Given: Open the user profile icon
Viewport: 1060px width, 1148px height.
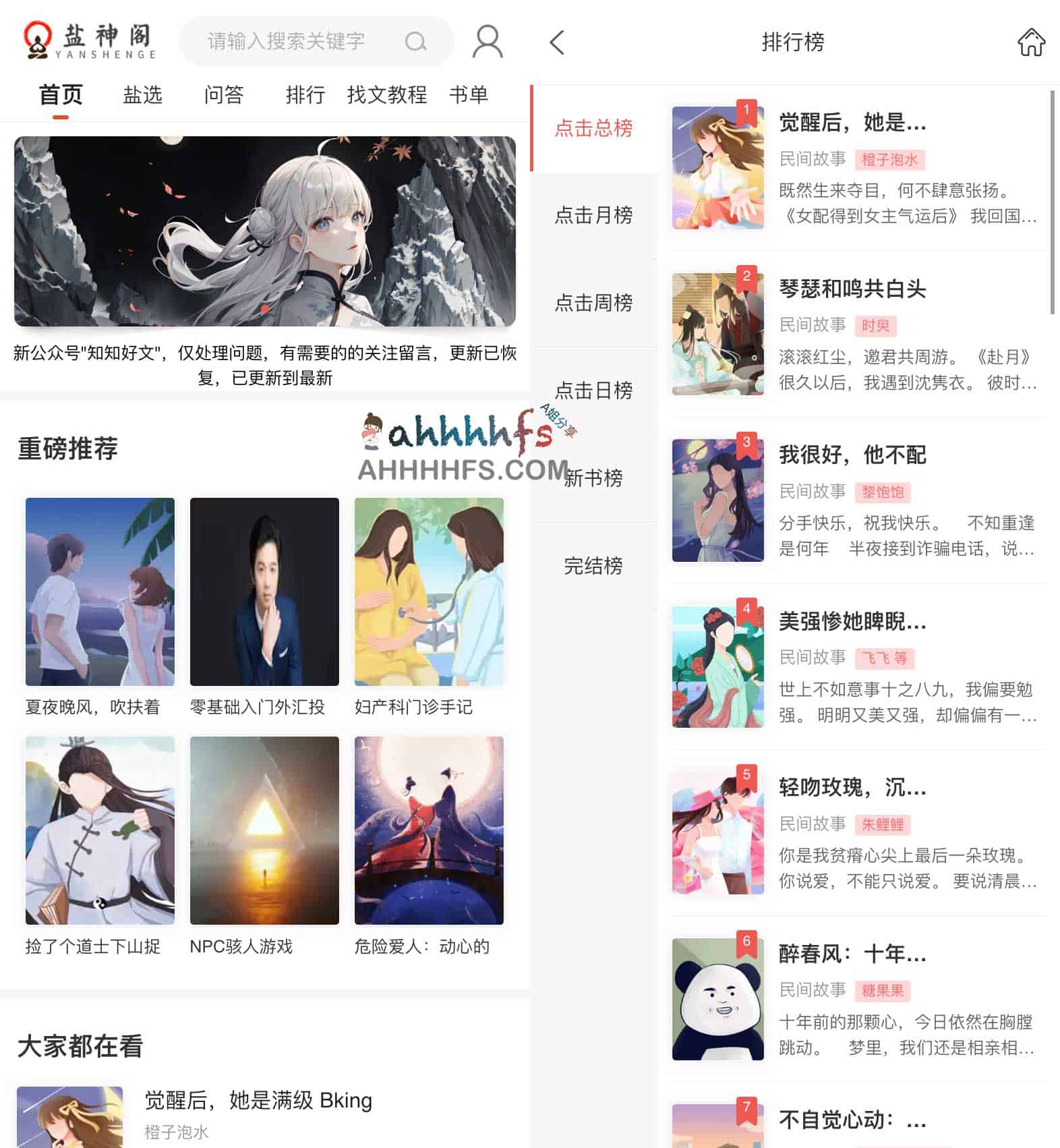Looking at the screenshot, I should 487,41.
